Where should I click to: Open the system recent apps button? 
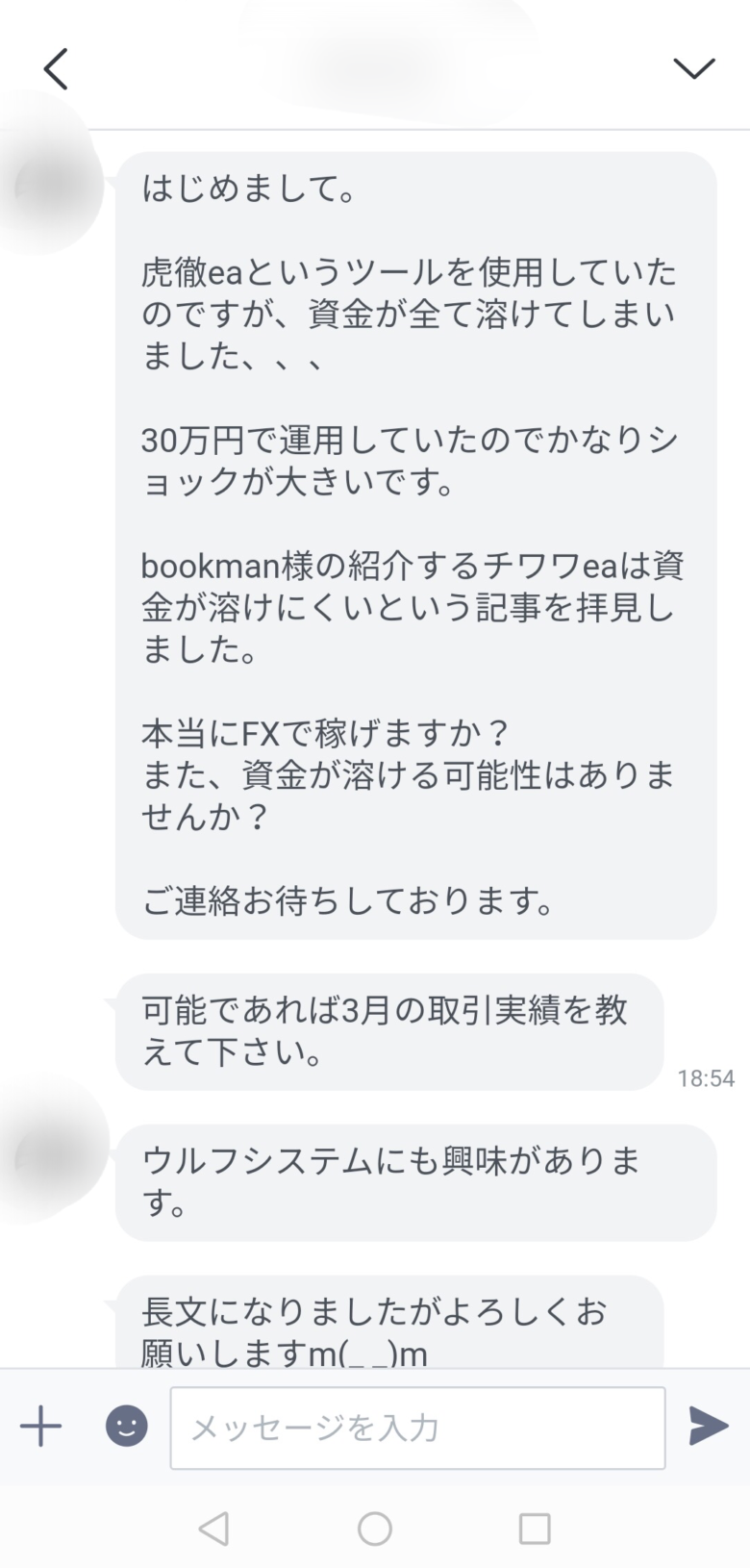[535, 1529]
